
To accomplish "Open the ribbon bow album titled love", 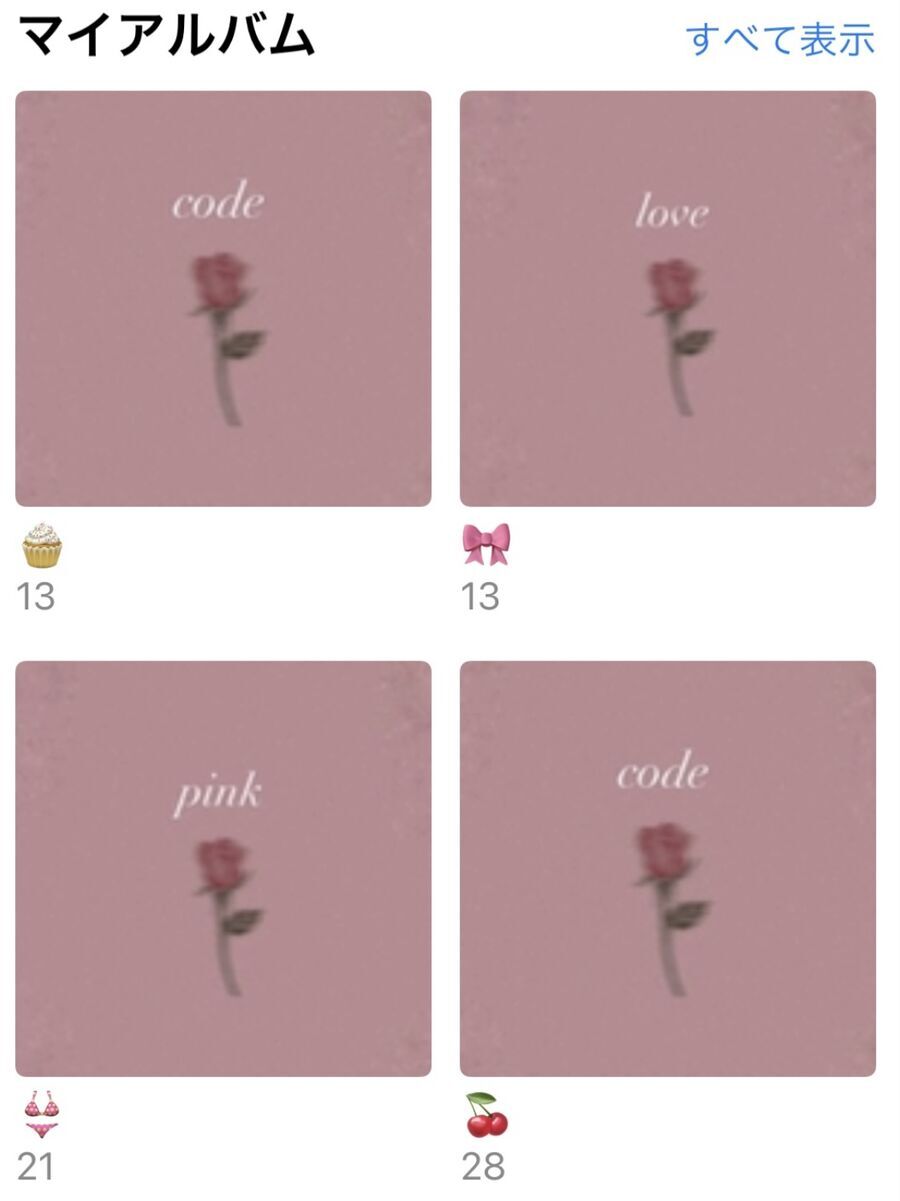I will 667,298.
